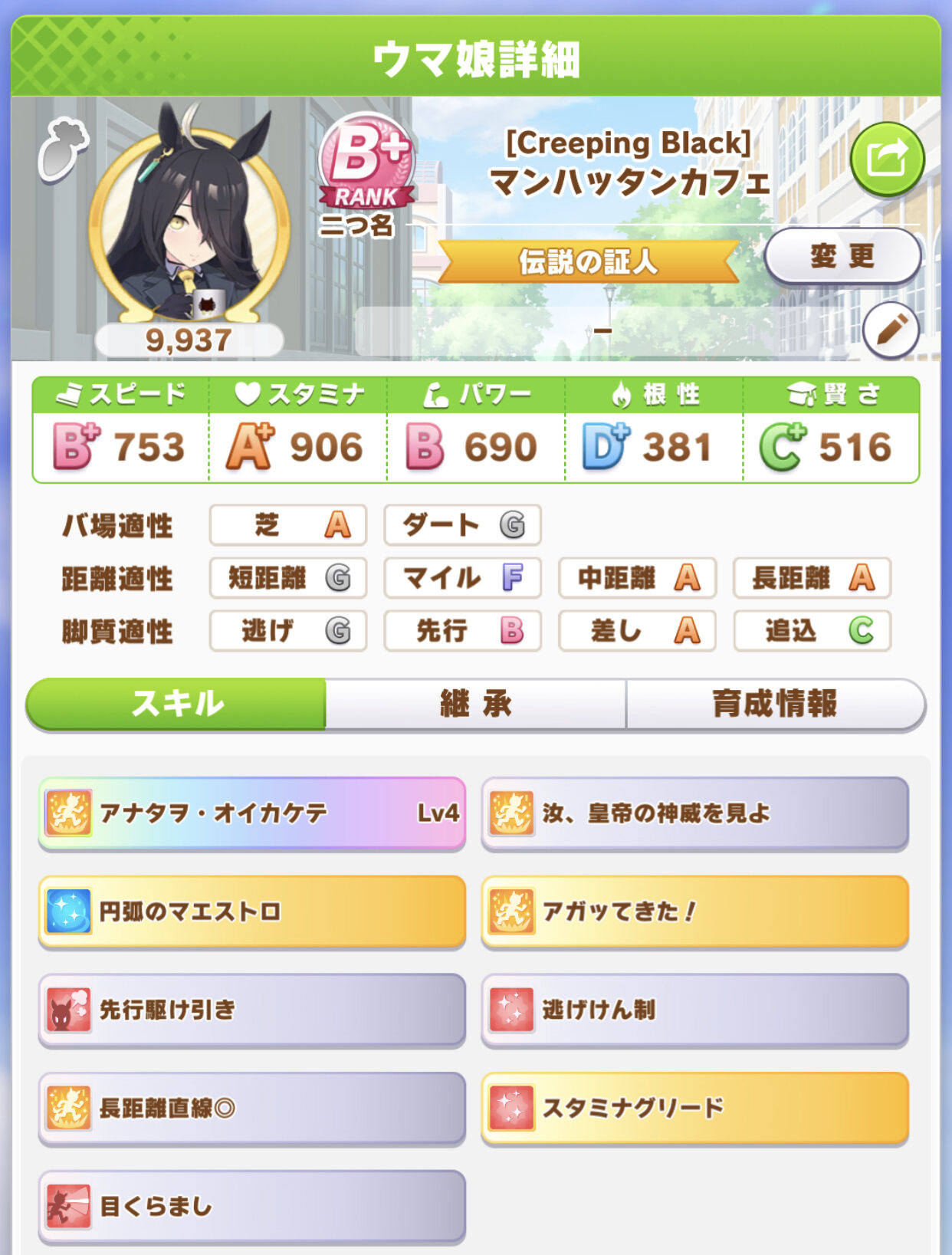The width and height of the screenshot is (952, 1255).
Task: Tap the 変更 button to change title
Action: click(x=842, y=256)
